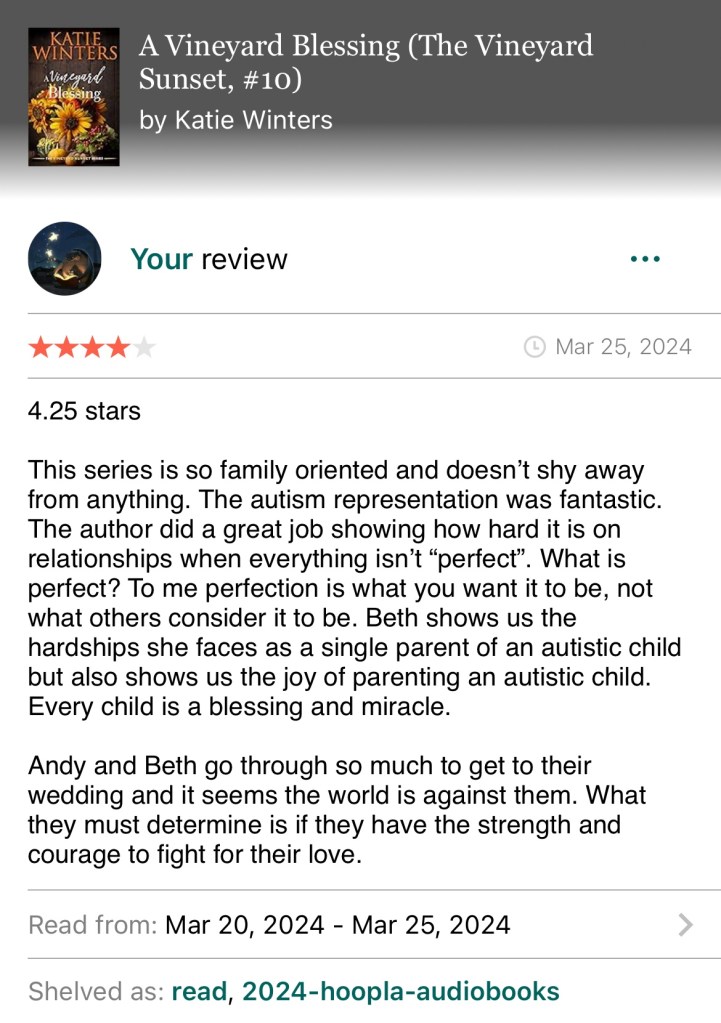Open the "read" shelf link
This screenshot has height=1023, width=721.
(x=198, y=992)
